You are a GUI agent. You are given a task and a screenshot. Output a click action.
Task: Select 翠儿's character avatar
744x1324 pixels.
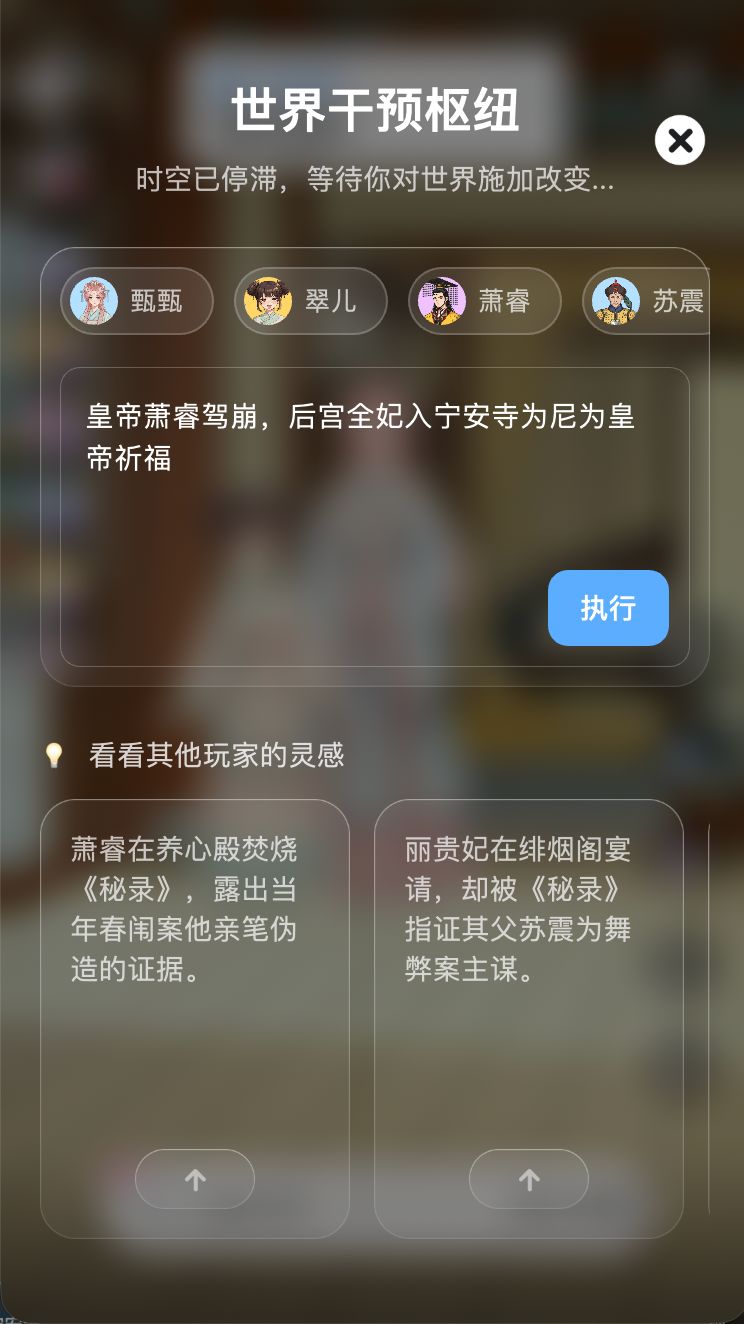[x=268, y=301]
